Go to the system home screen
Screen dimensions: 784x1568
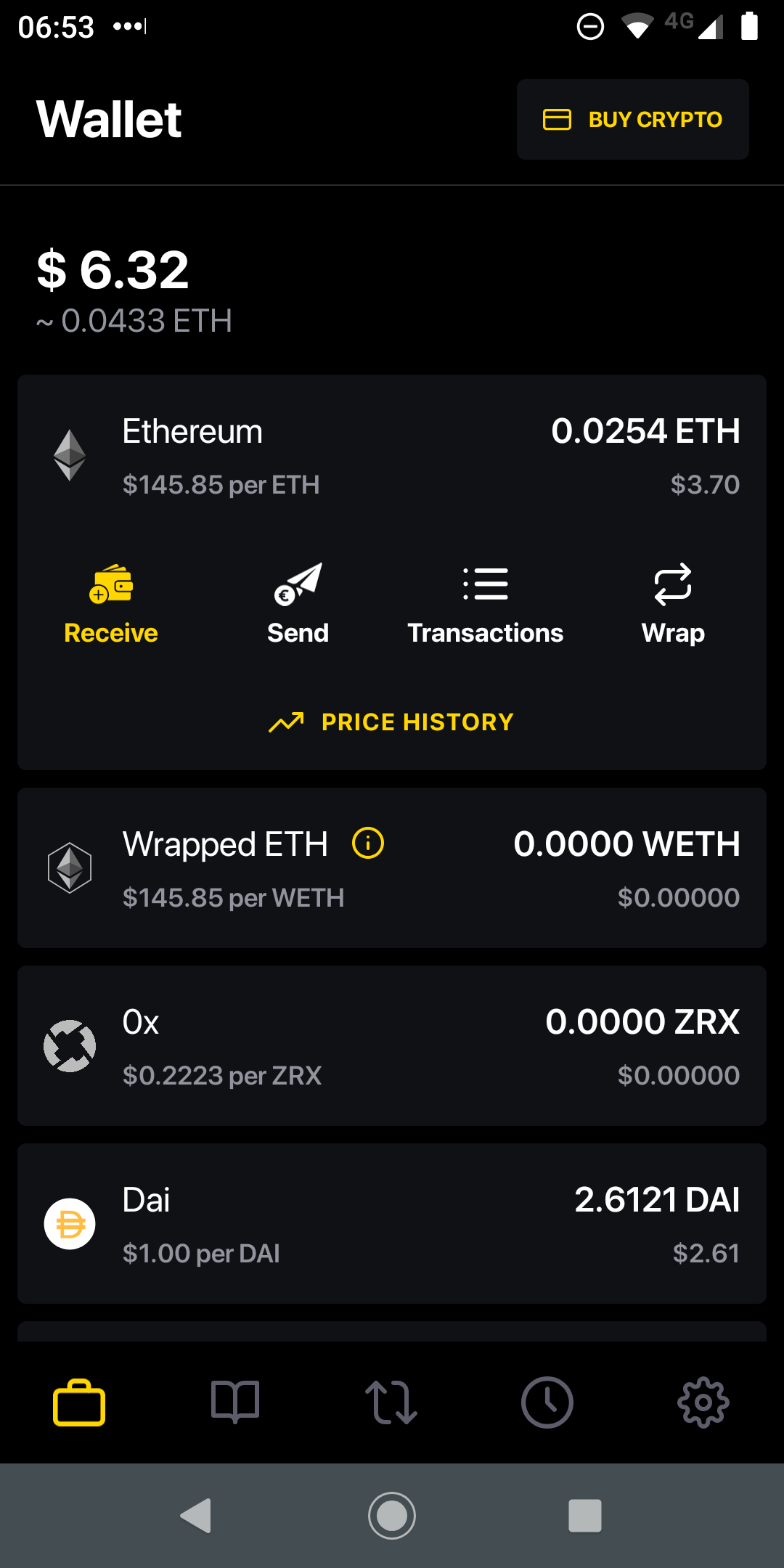point(392,1516)
